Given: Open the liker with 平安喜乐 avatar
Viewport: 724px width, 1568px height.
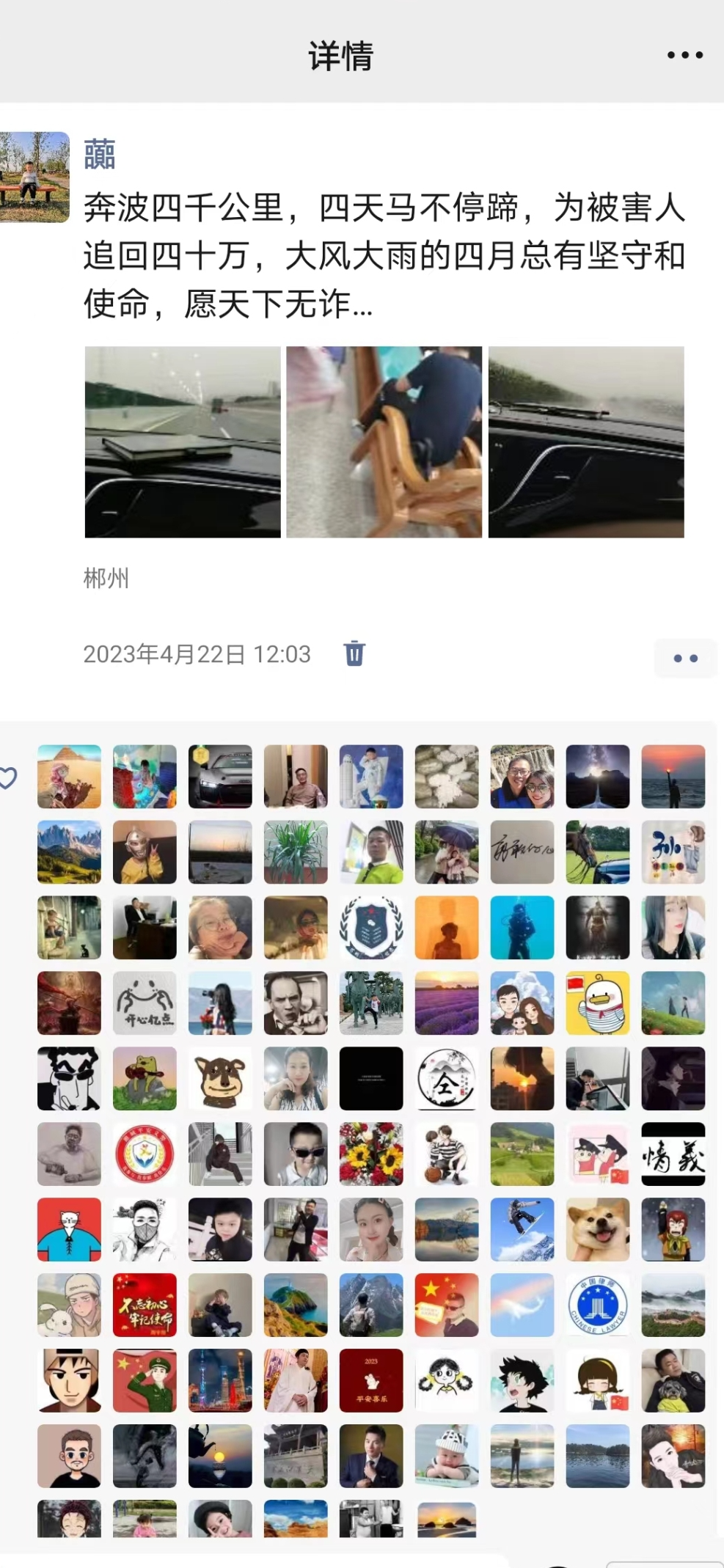Looking at the screenshot, I should (371, 1380).
